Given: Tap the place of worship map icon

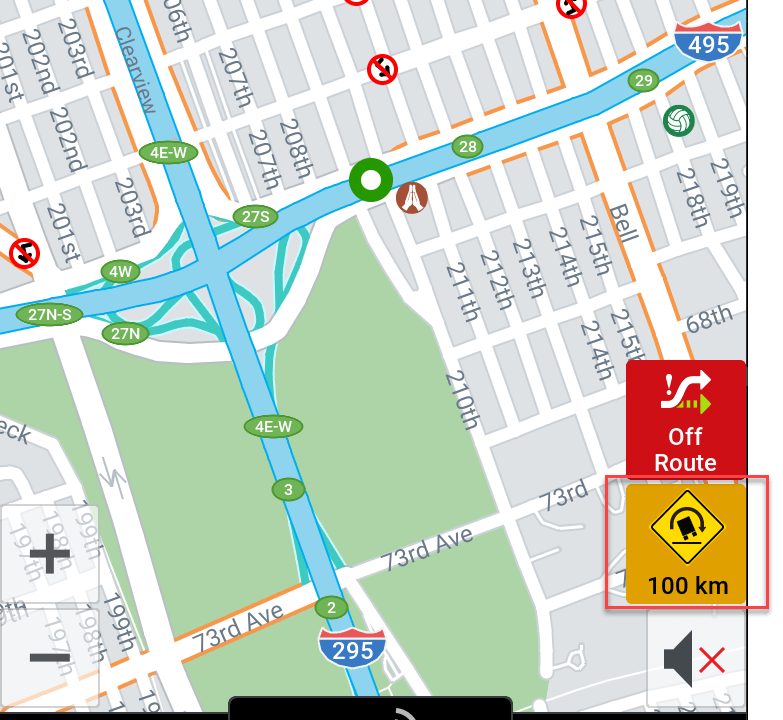Looking at the screenshot, I should pyautogui.click(x=412, y=197).
